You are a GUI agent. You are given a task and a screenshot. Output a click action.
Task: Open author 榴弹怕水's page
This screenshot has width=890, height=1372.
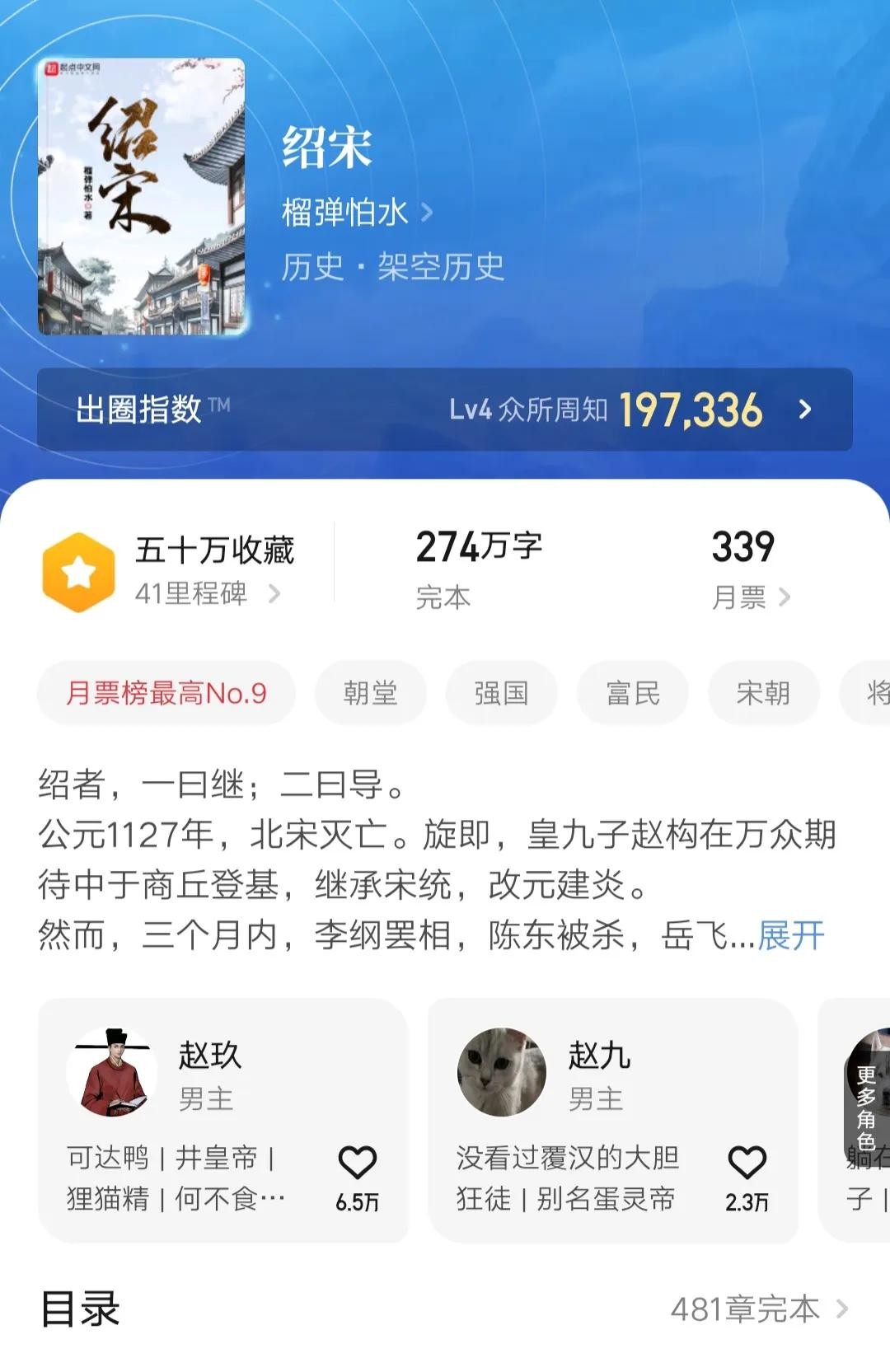[x=356, y=213]
